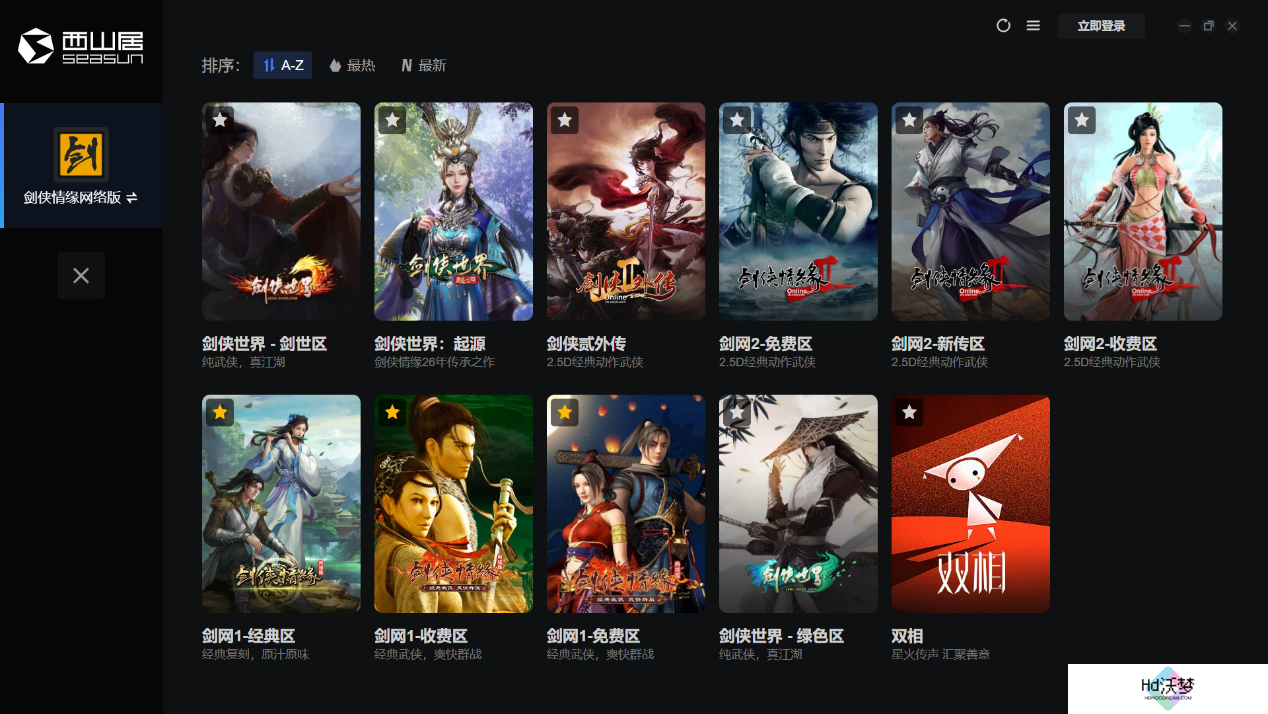Open the 剑网2-新传区 game card

click(970, 212)
